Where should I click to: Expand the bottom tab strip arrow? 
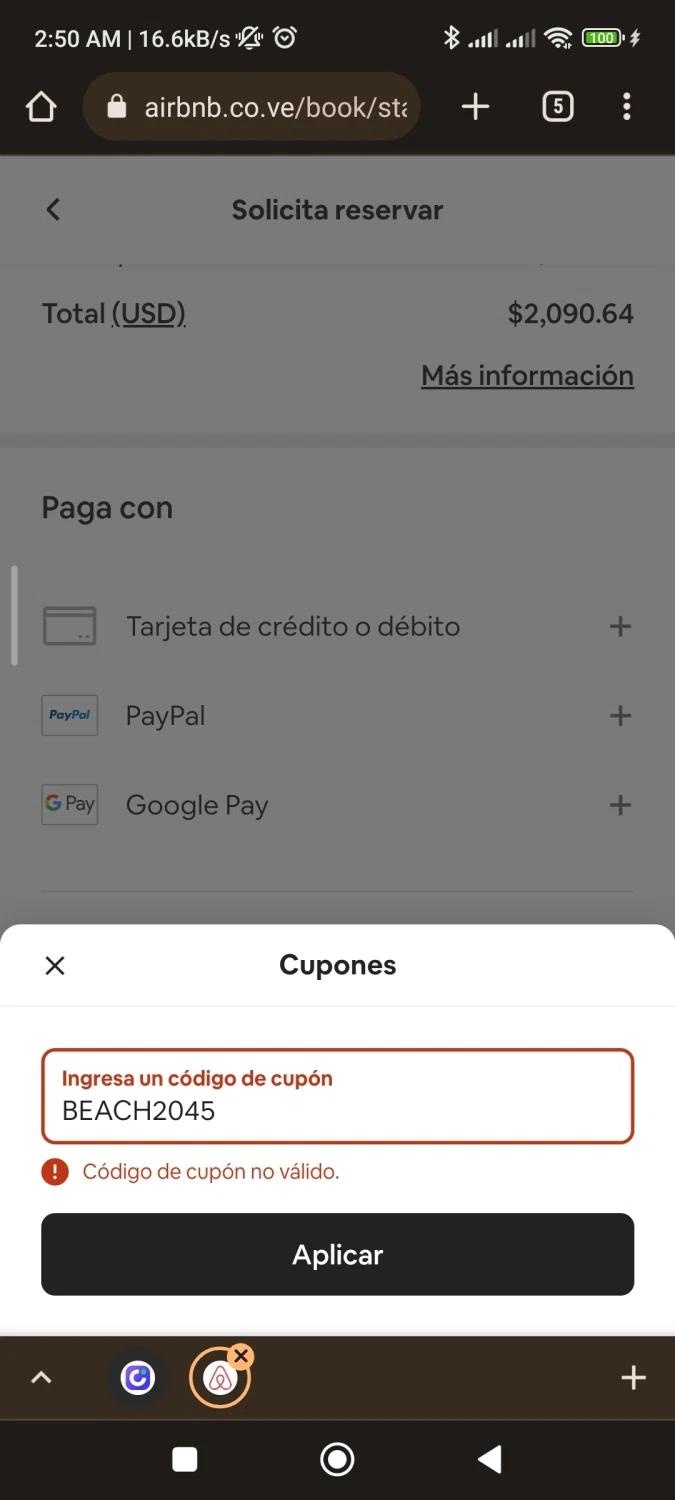41,1378
